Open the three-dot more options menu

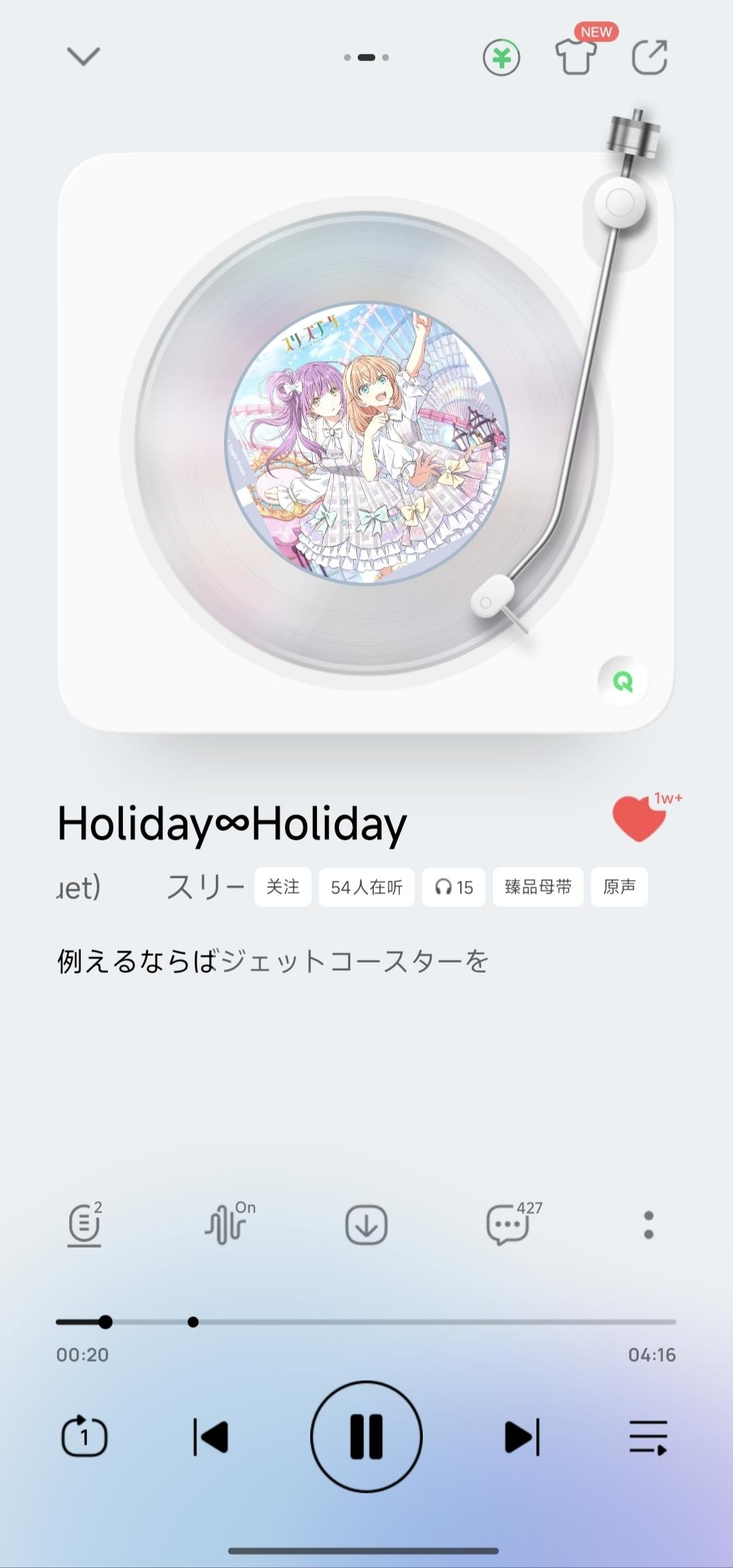click(649, 1225)
